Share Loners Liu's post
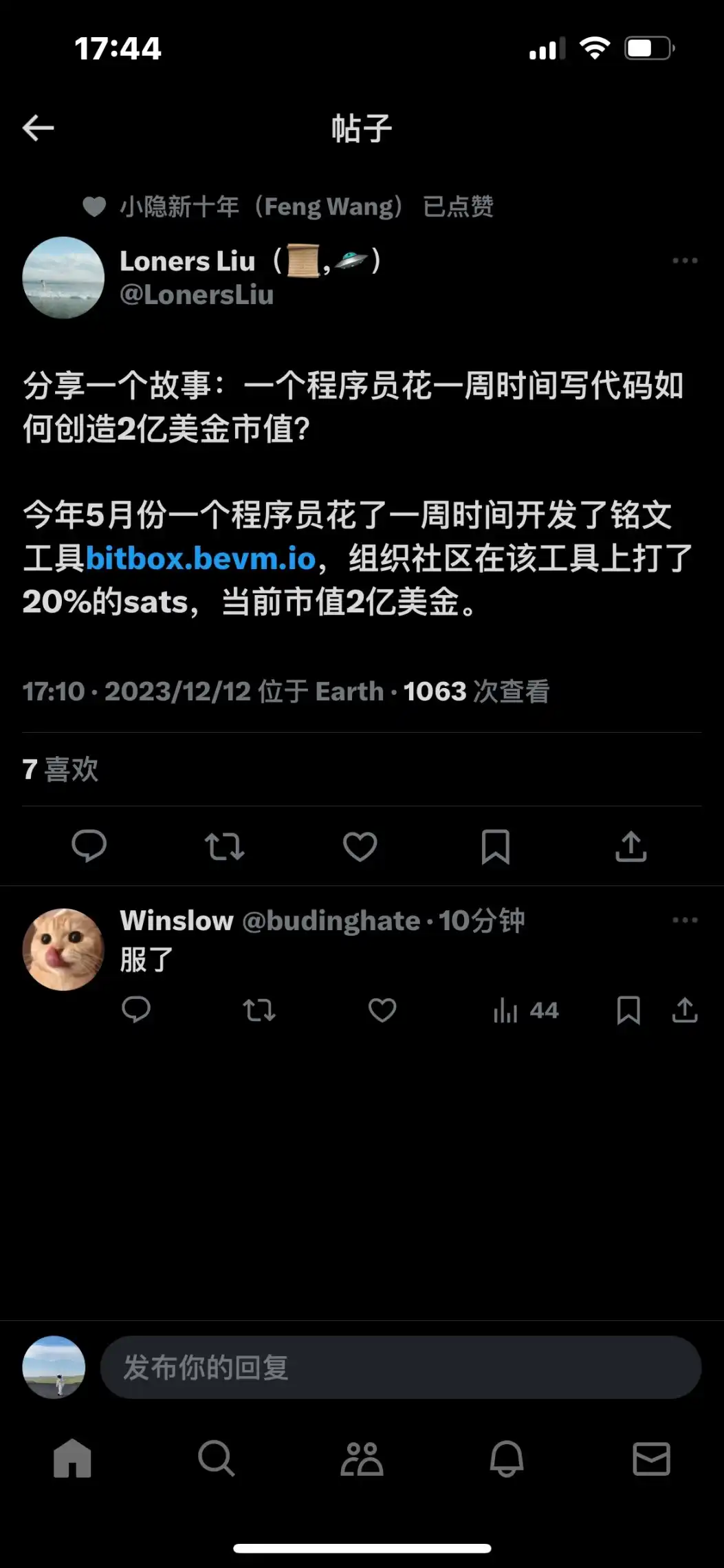This screenshot has width=724, height=1568. tap(631, 846)
